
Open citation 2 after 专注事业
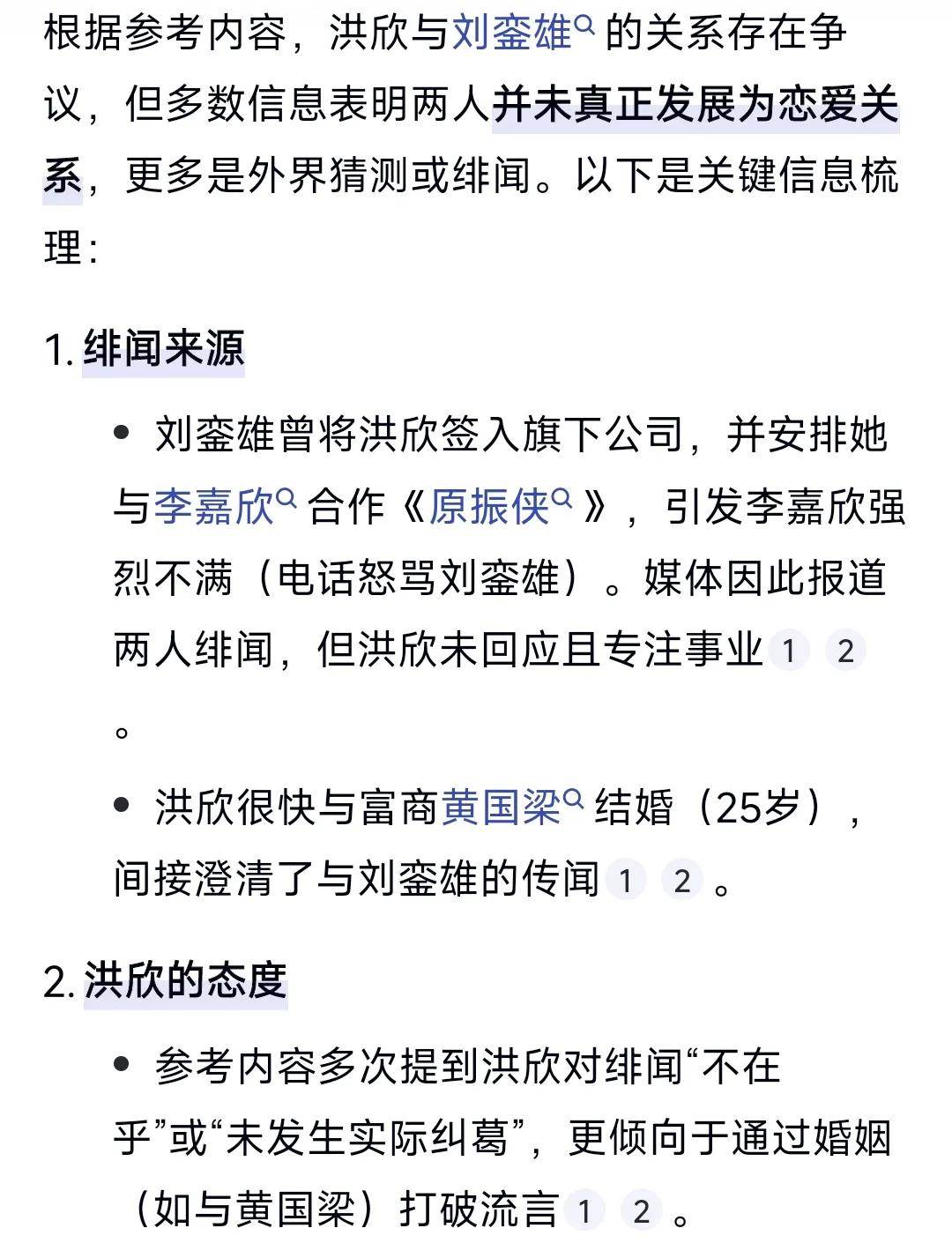coord(845,651)
